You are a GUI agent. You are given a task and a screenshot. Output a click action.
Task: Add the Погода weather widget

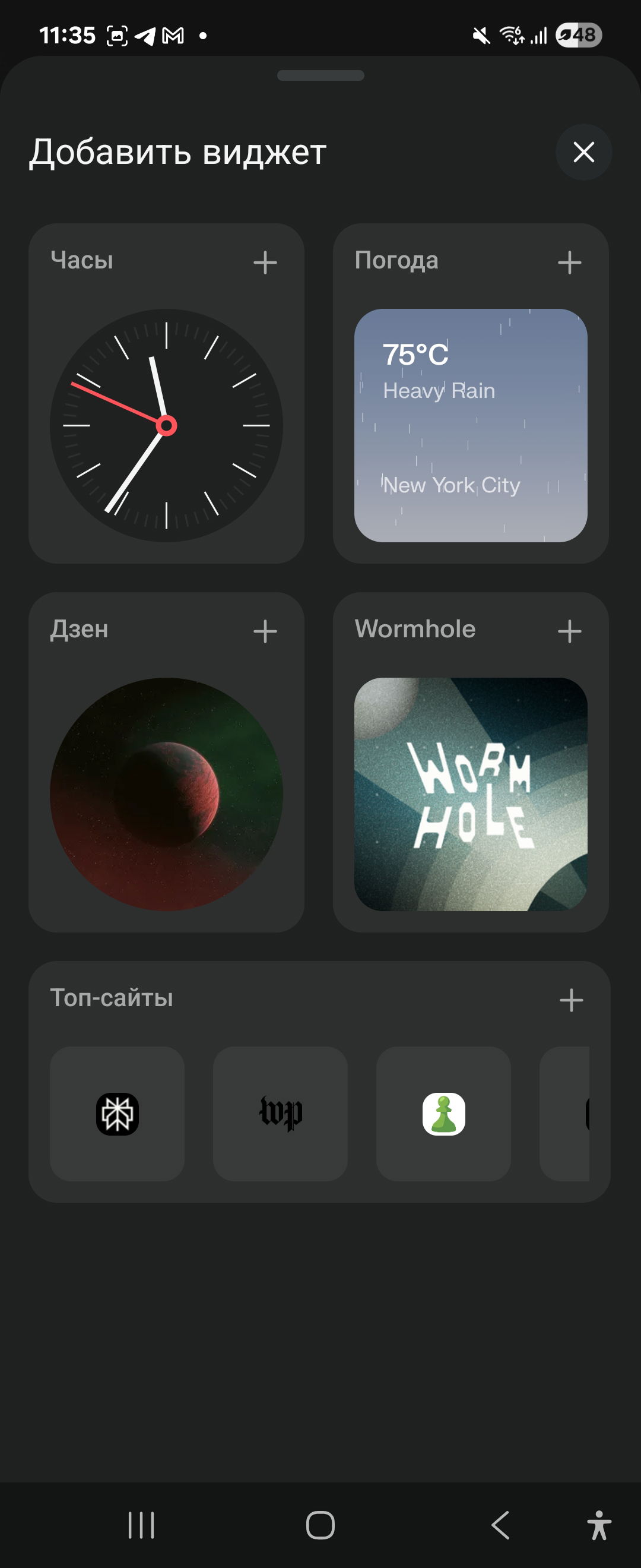(x=569, y=263)
